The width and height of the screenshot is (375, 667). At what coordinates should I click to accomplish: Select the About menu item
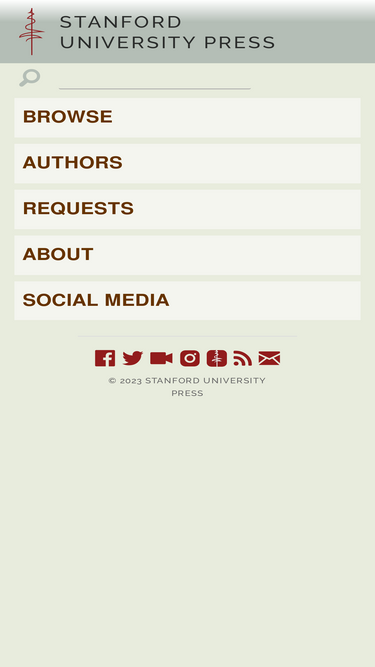tap(188, 255)
